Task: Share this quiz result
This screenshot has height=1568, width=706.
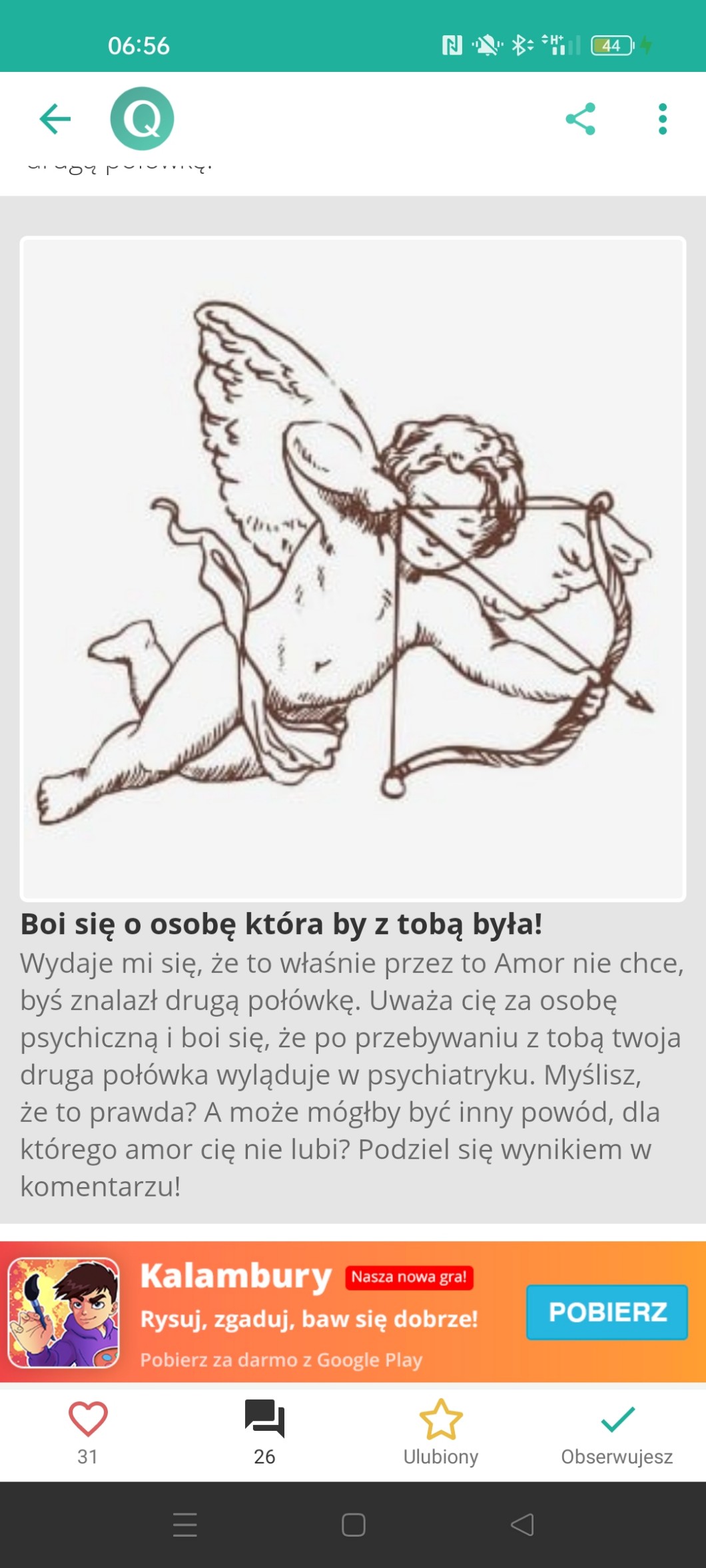Action: (x=580, y=119)
